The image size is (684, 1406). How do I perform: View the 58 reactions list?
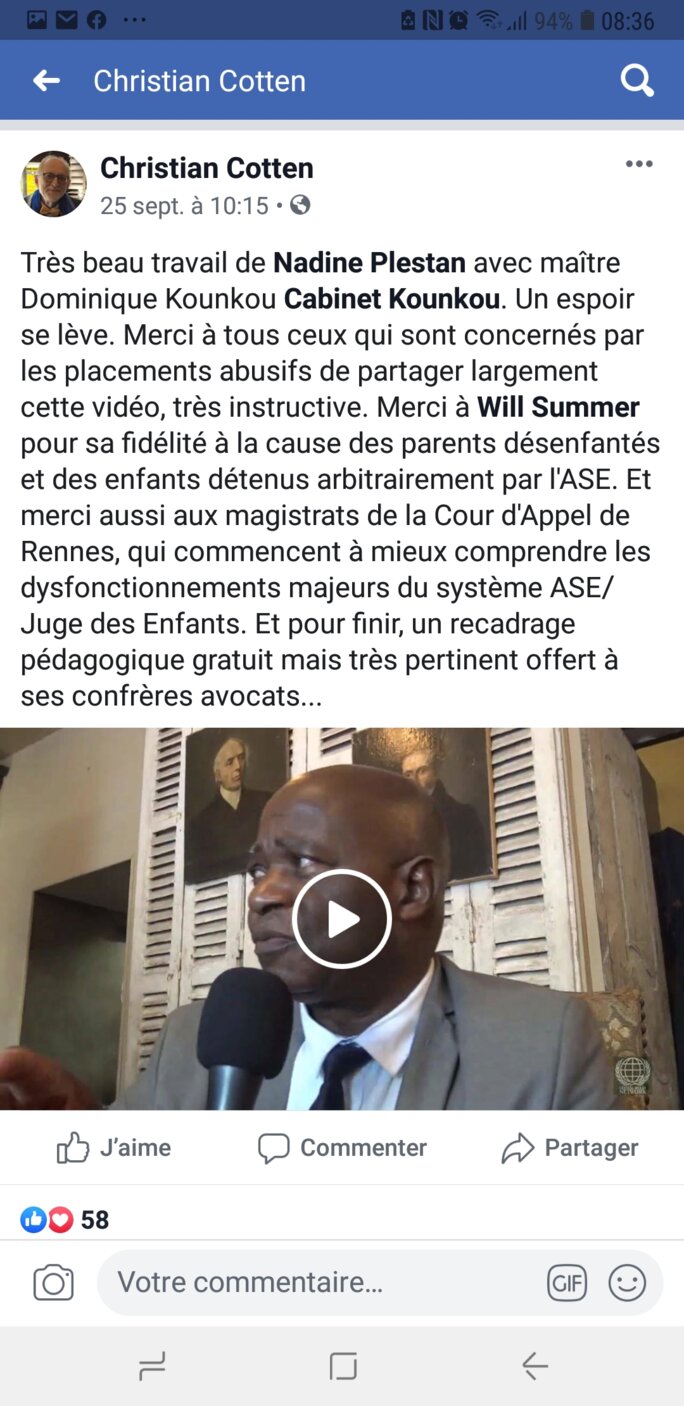(66, 1220)
